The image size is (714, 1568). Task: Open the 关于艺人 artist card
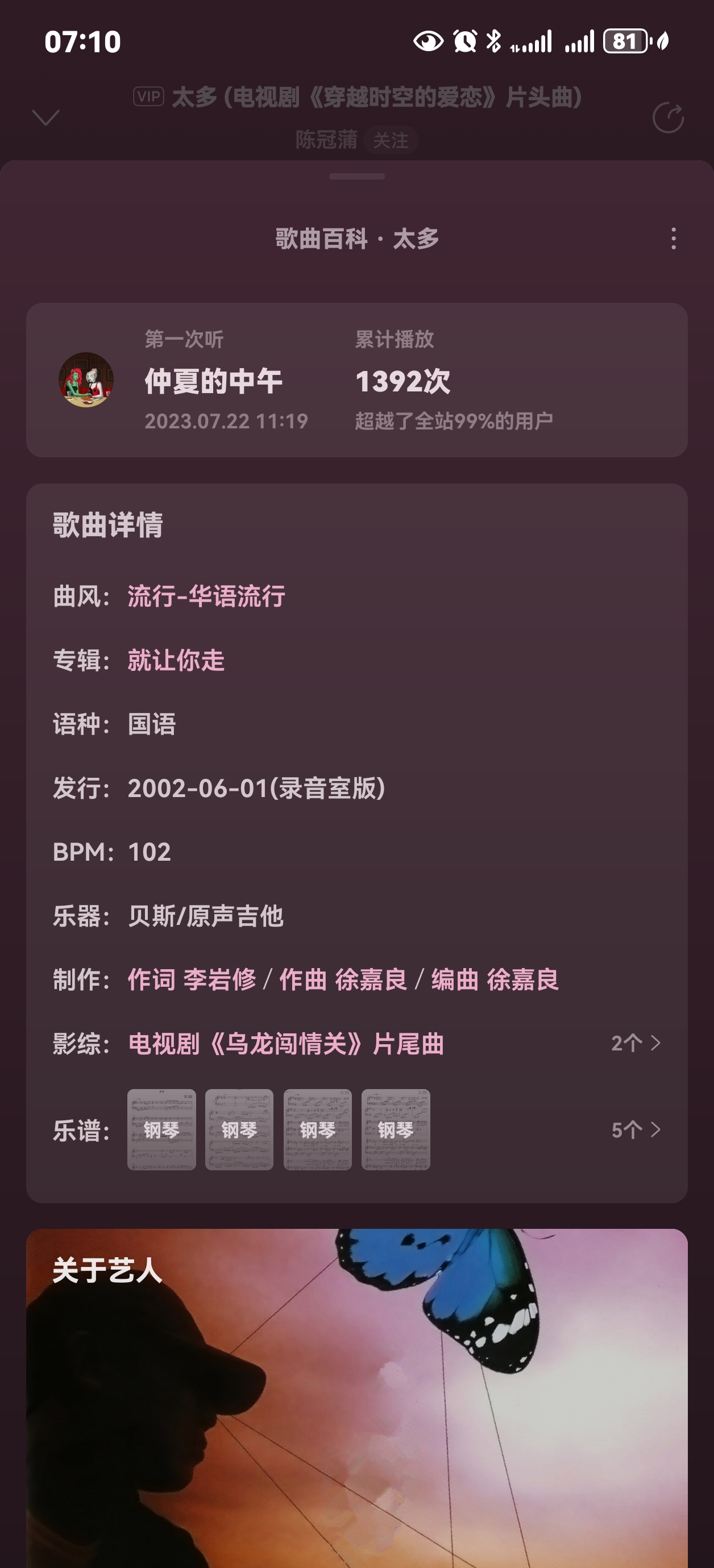[357, 1400]
